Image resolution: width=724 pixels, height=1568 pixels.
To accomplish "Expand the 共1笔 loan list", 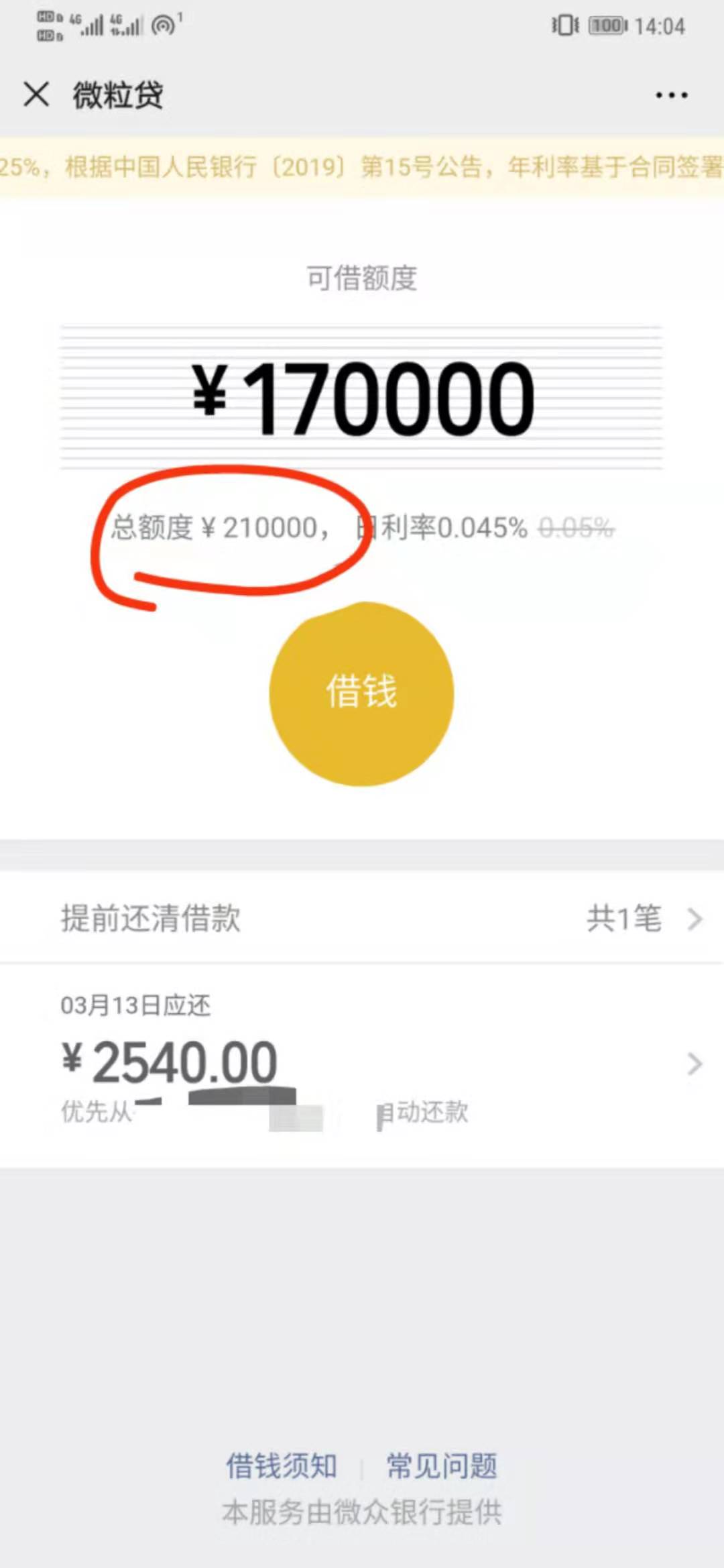I will click(622, 918).
